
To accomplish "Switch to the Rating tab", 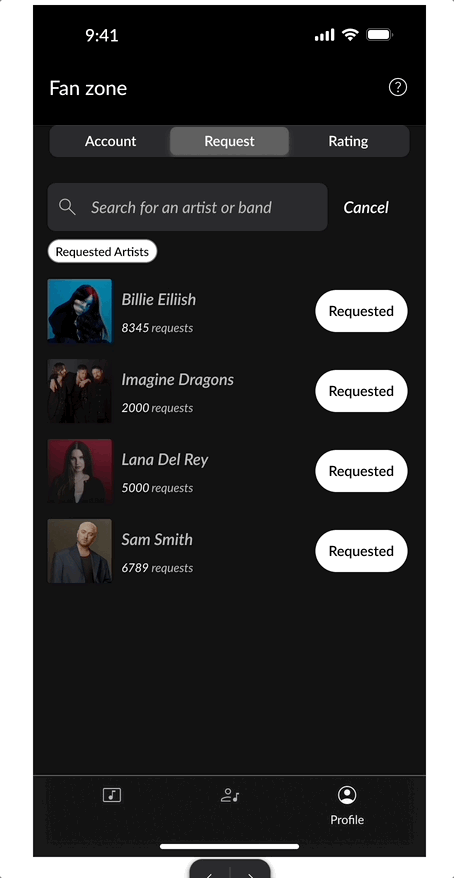I will point(348,141).
